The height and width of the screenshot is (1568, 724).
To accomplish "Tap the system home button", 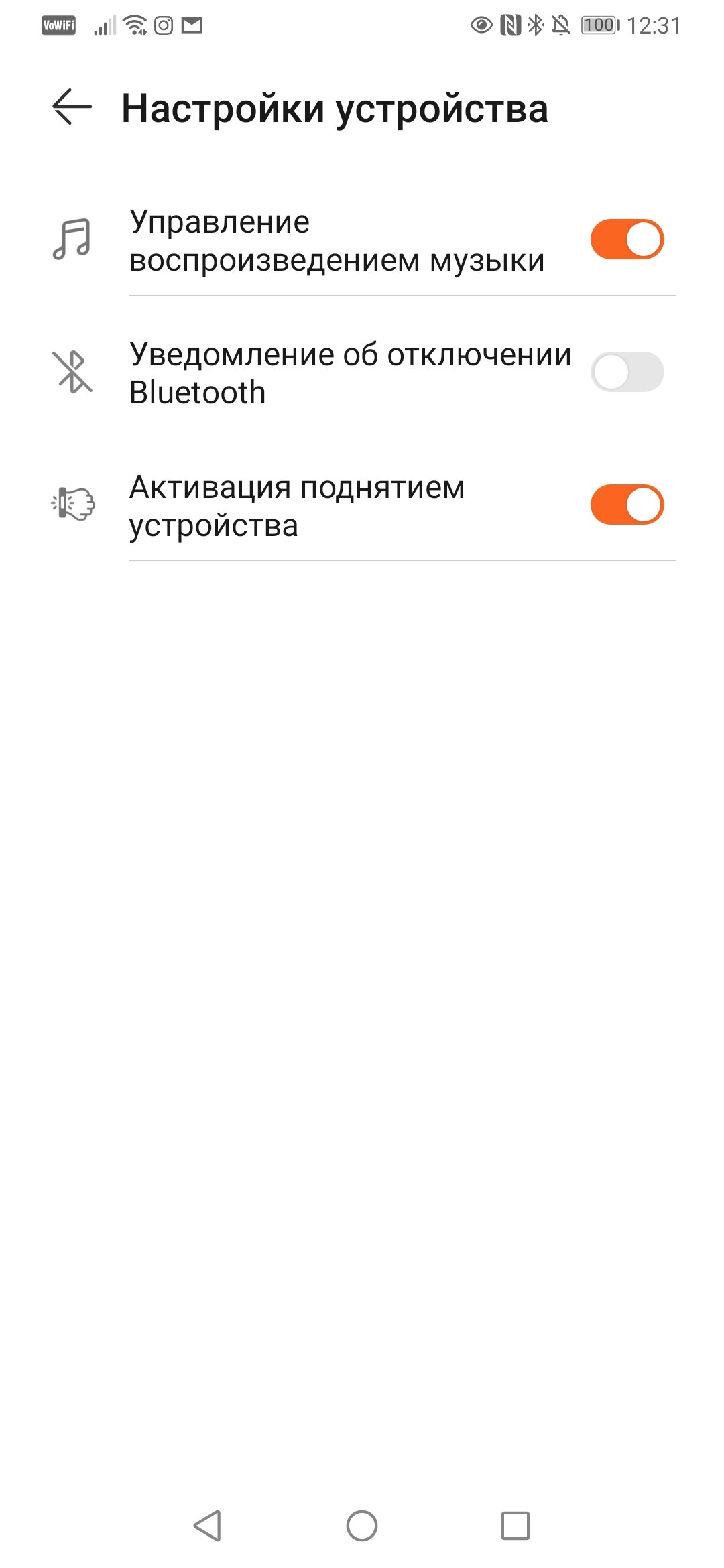I will [362, 1526].
